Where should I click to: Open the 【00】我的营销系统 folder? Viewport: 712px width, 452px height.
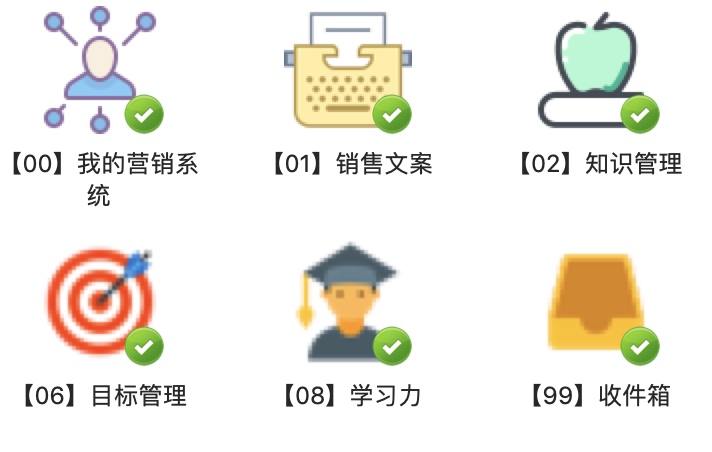pyautogui.click(x=100, y=70)
